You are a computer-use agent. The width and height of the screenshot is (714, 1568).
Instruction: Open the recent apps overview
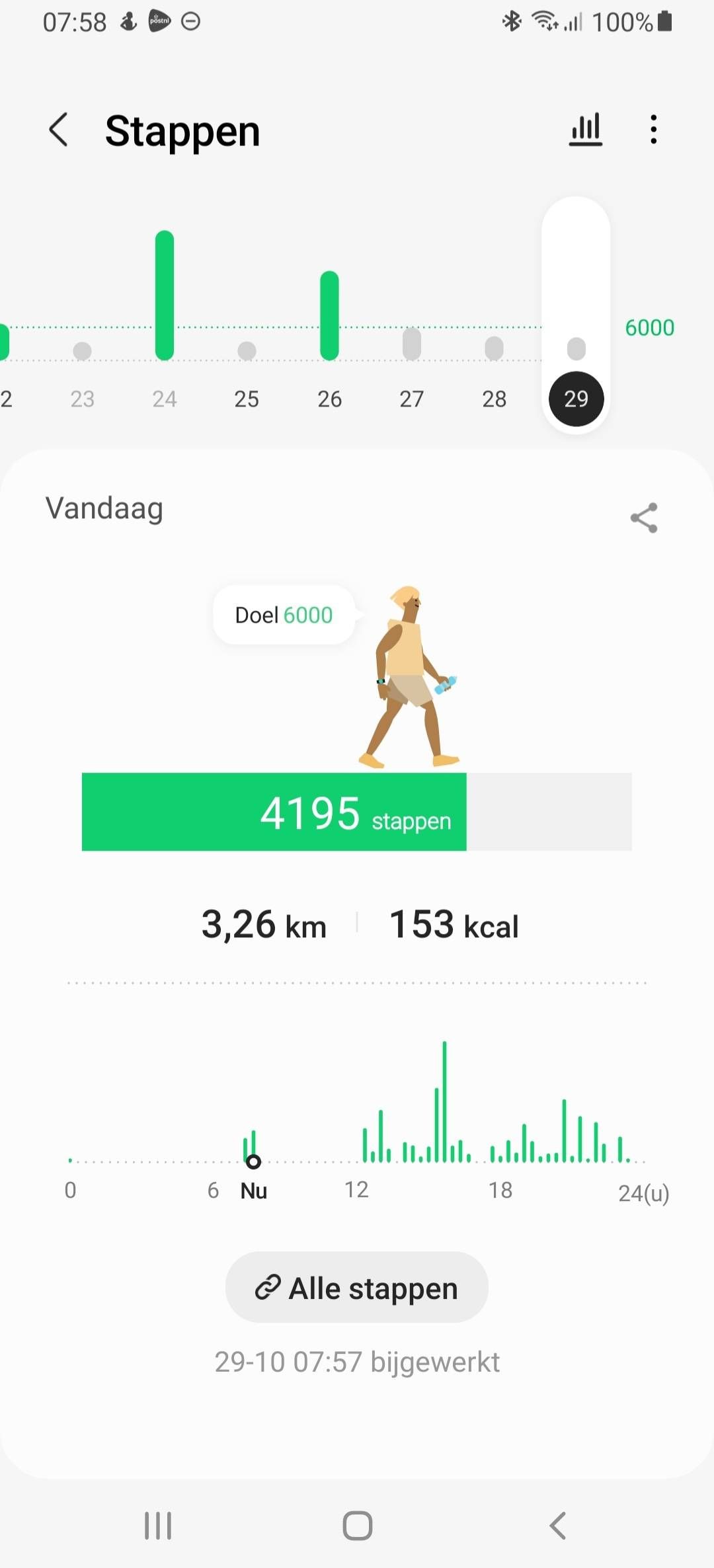(x=158, y=1526)
